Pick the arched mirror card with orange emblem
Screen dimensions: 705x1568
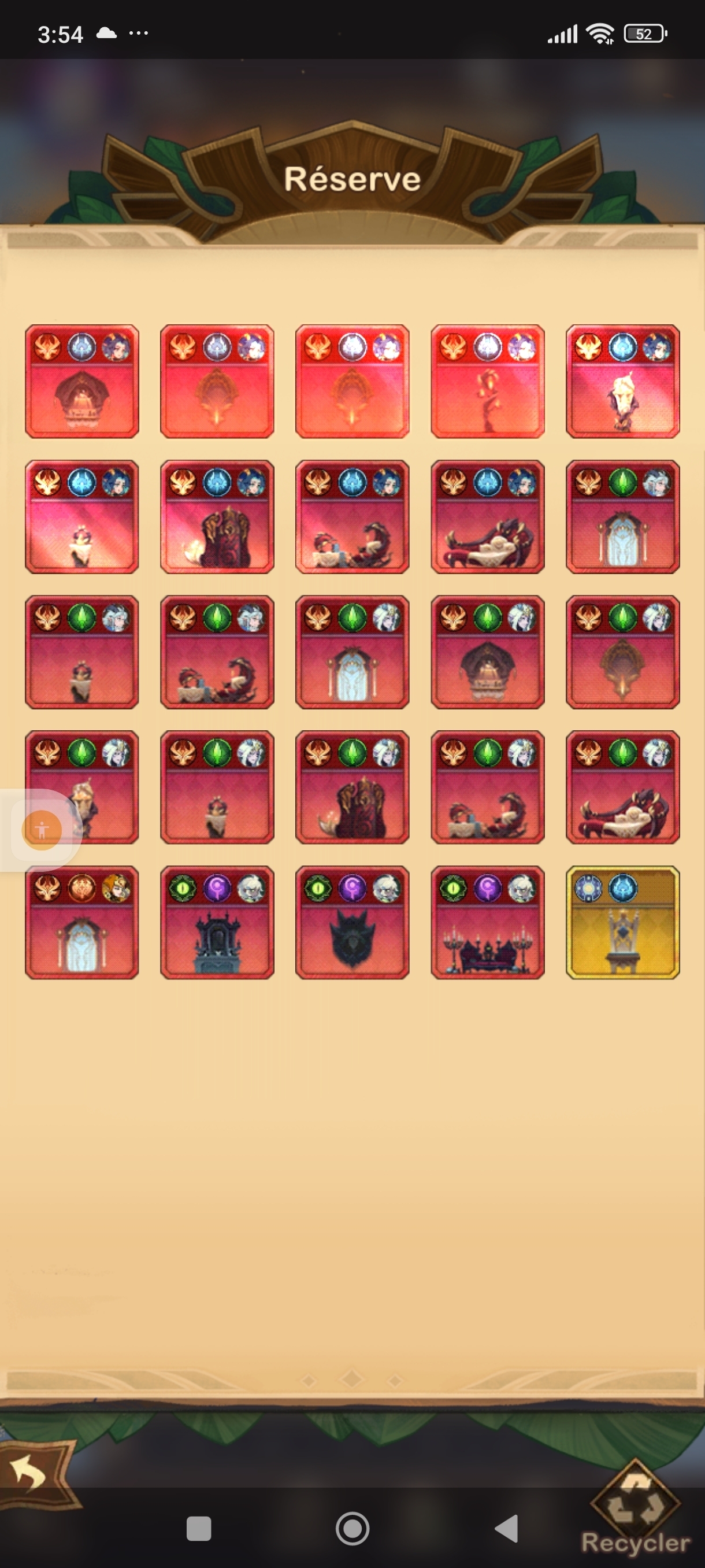tap(82, 922)
